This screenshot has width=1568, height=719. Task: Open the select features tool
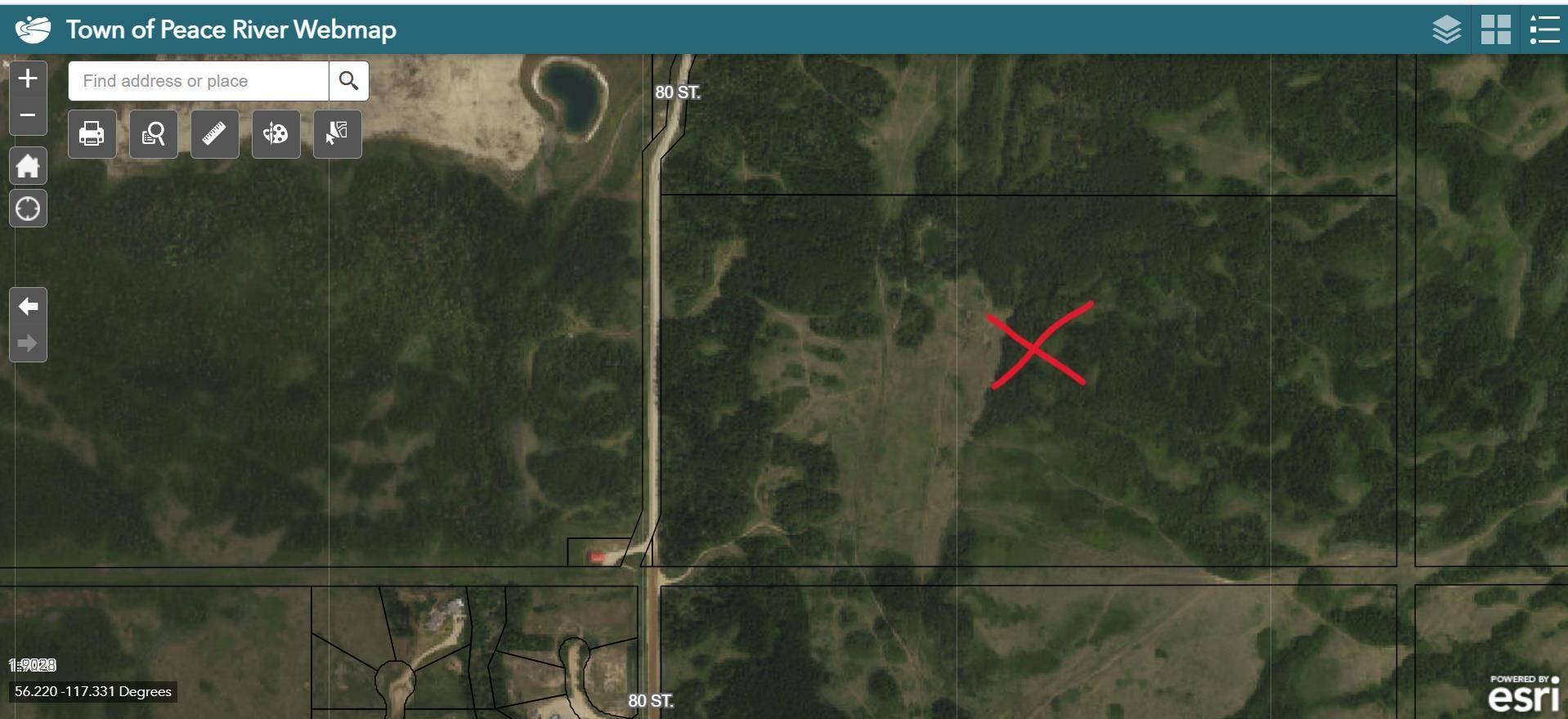coord(338,134)
